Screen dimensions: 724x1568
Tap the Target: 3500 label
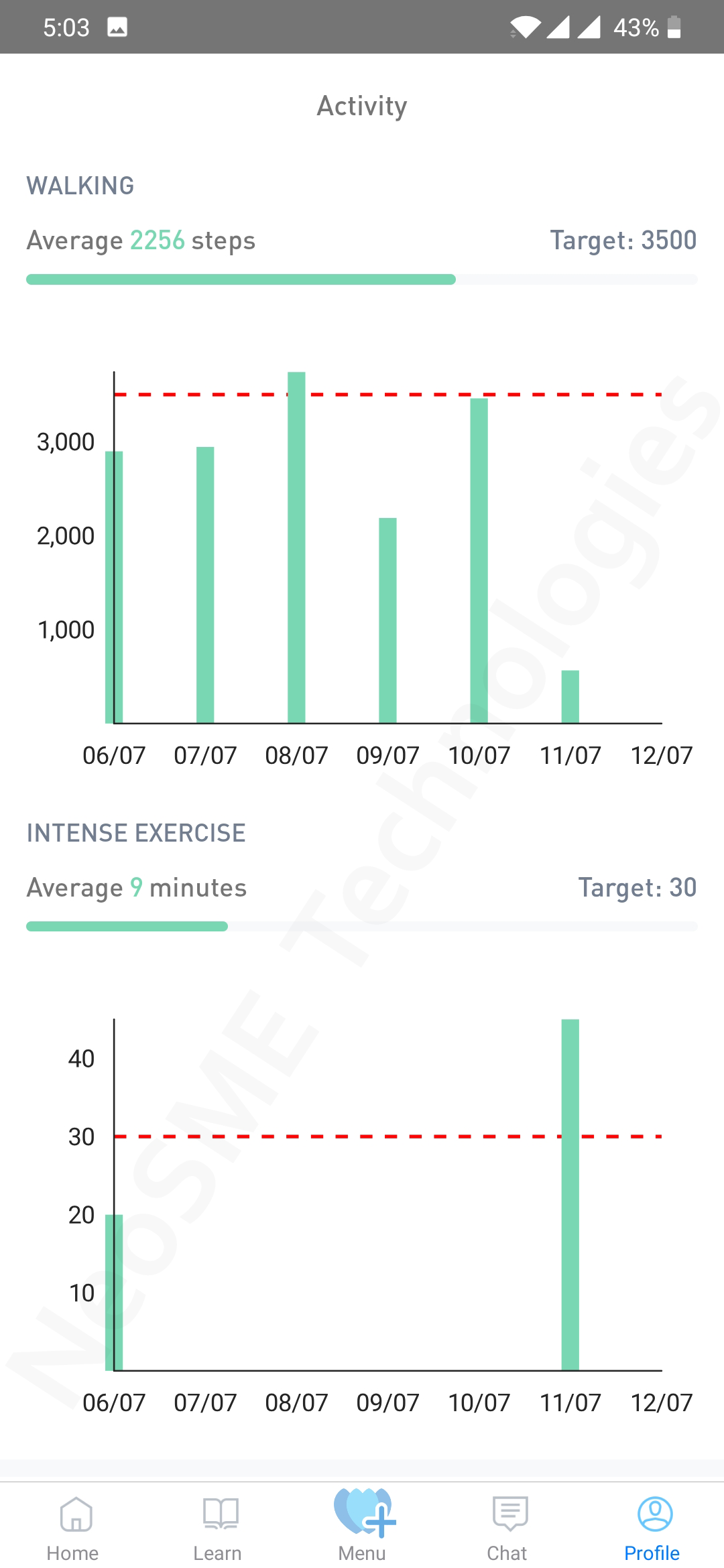pyautogui.click(x=623, y=239)
